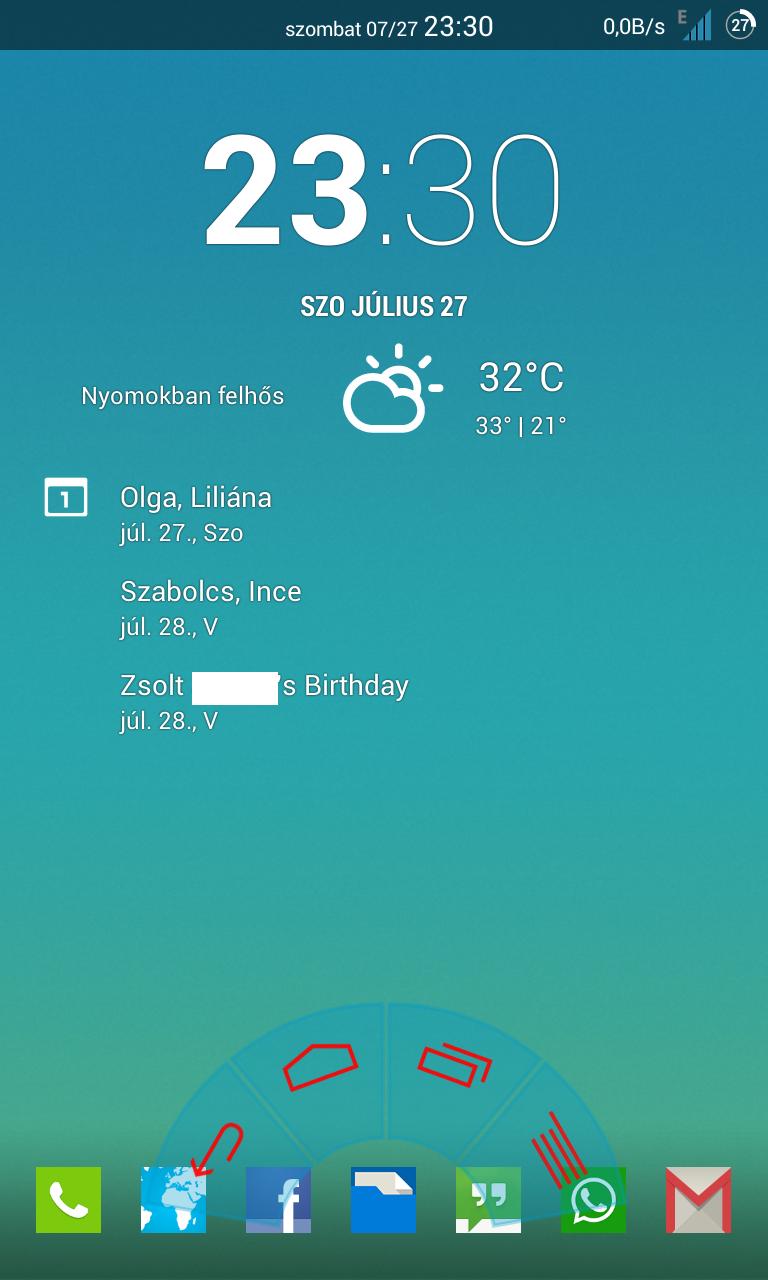
Task: Open the Gmail app
Action: pyautogui.click(x=698, y=1200)
